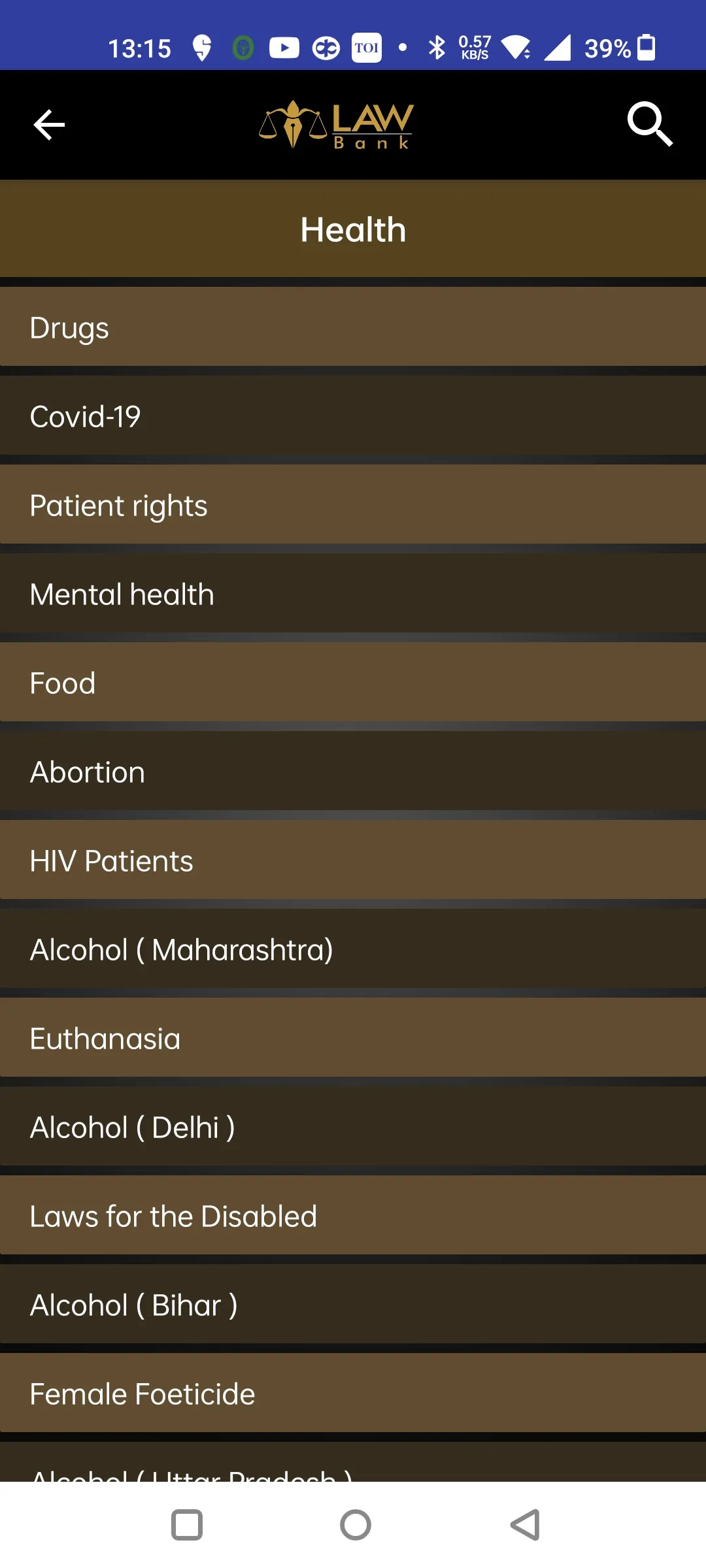Open the Mental health section
The image size is (706, 1568).
pos(353,593)
